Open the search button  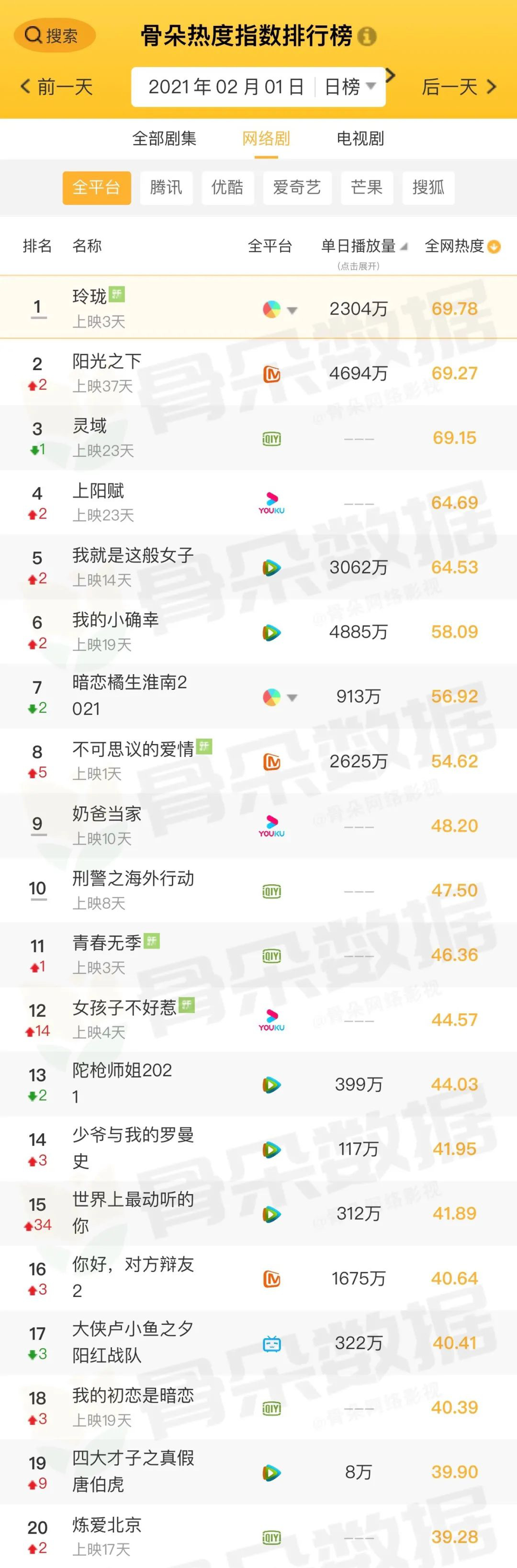point(54,36)
